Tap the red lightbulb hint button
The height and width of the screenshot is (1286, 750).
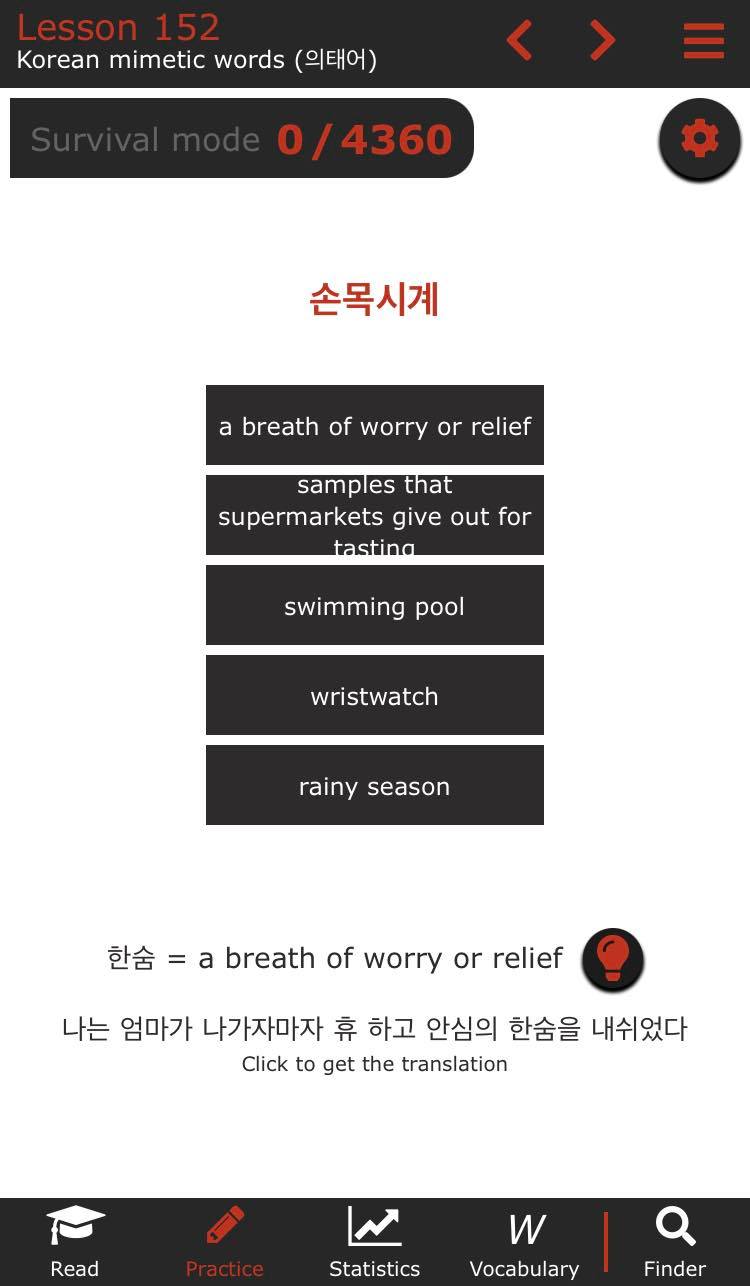tap(612, 959)
